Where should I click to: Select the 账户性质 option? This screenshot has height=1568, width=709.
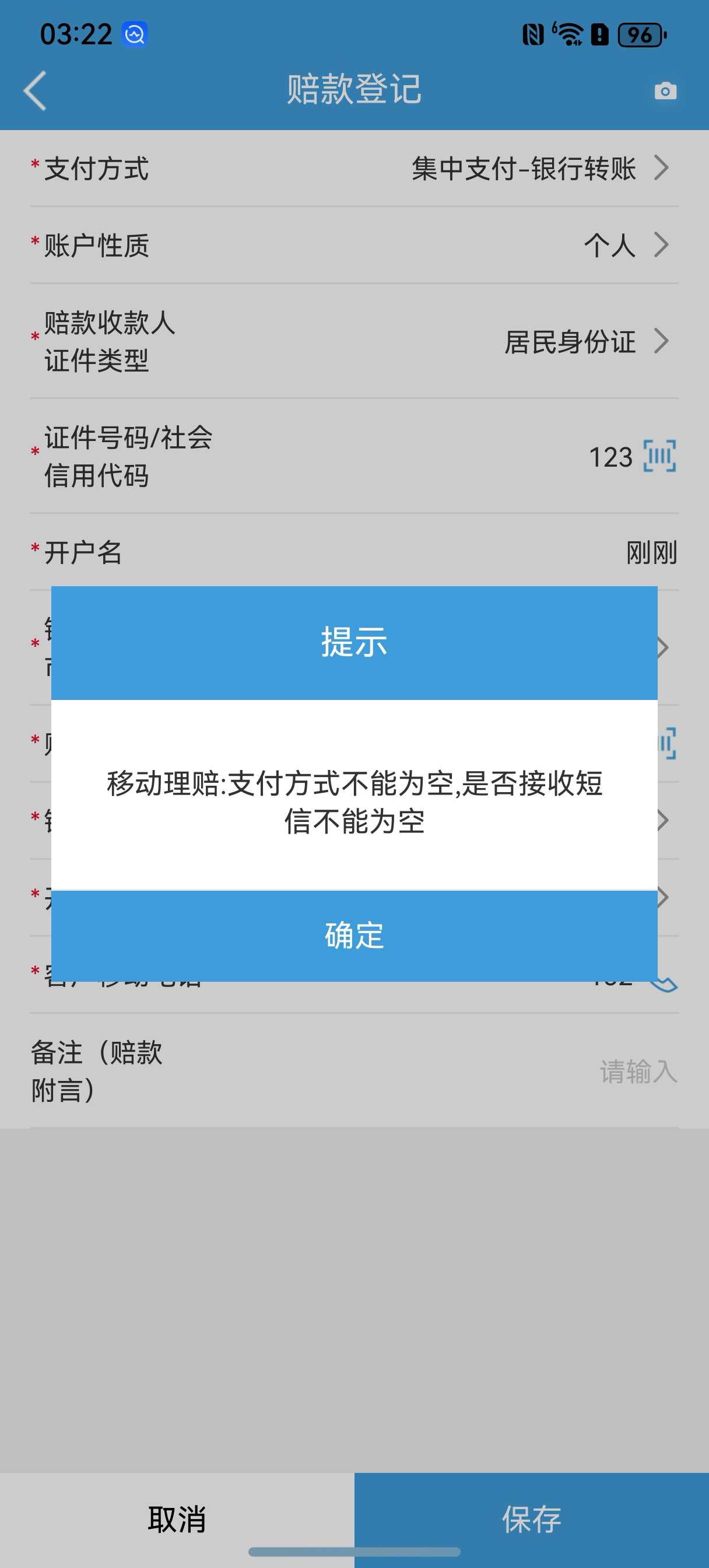(x=354, y=246)
